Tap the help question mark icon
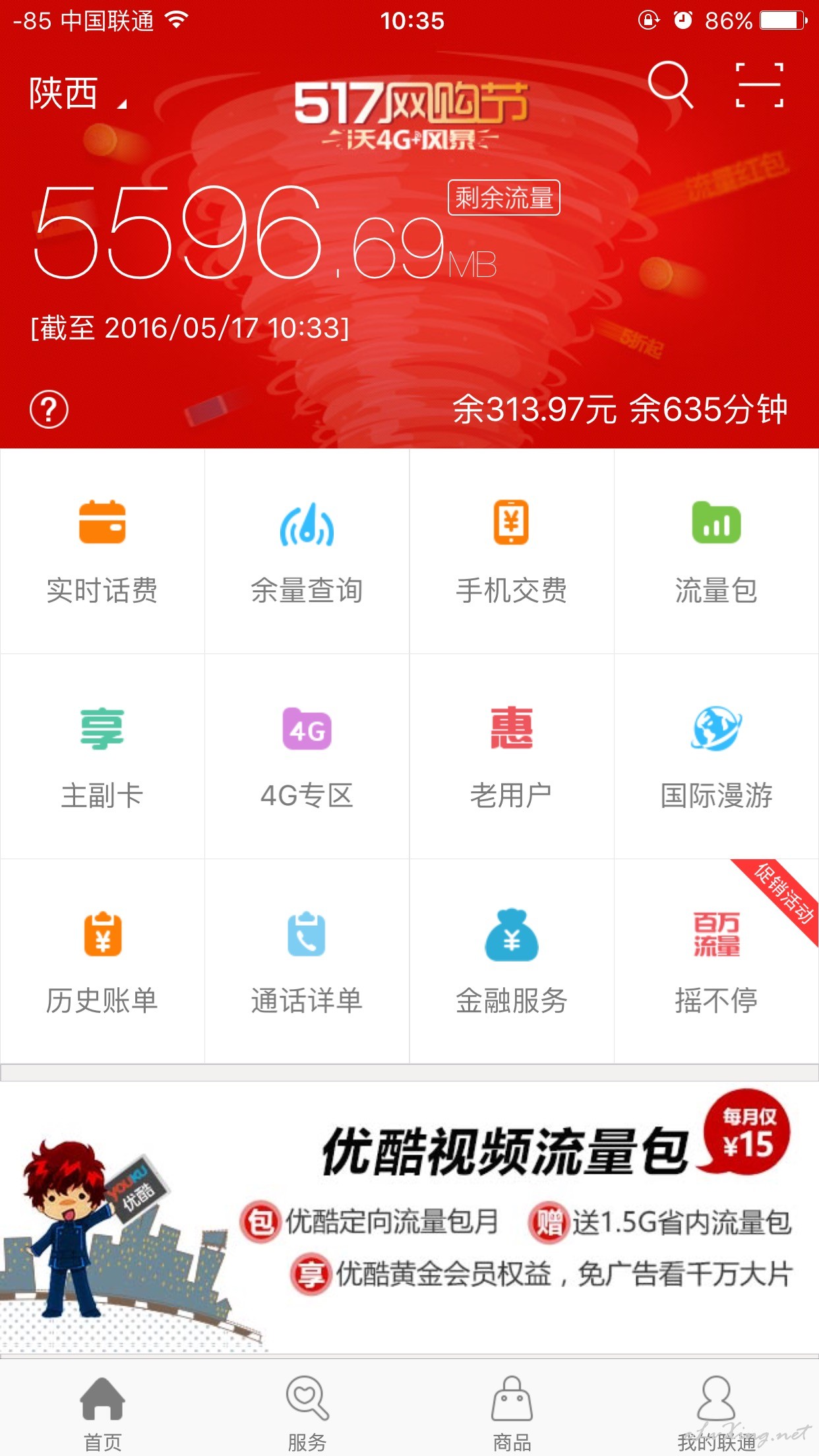The image size is (819, 1456). pos(49,409)
